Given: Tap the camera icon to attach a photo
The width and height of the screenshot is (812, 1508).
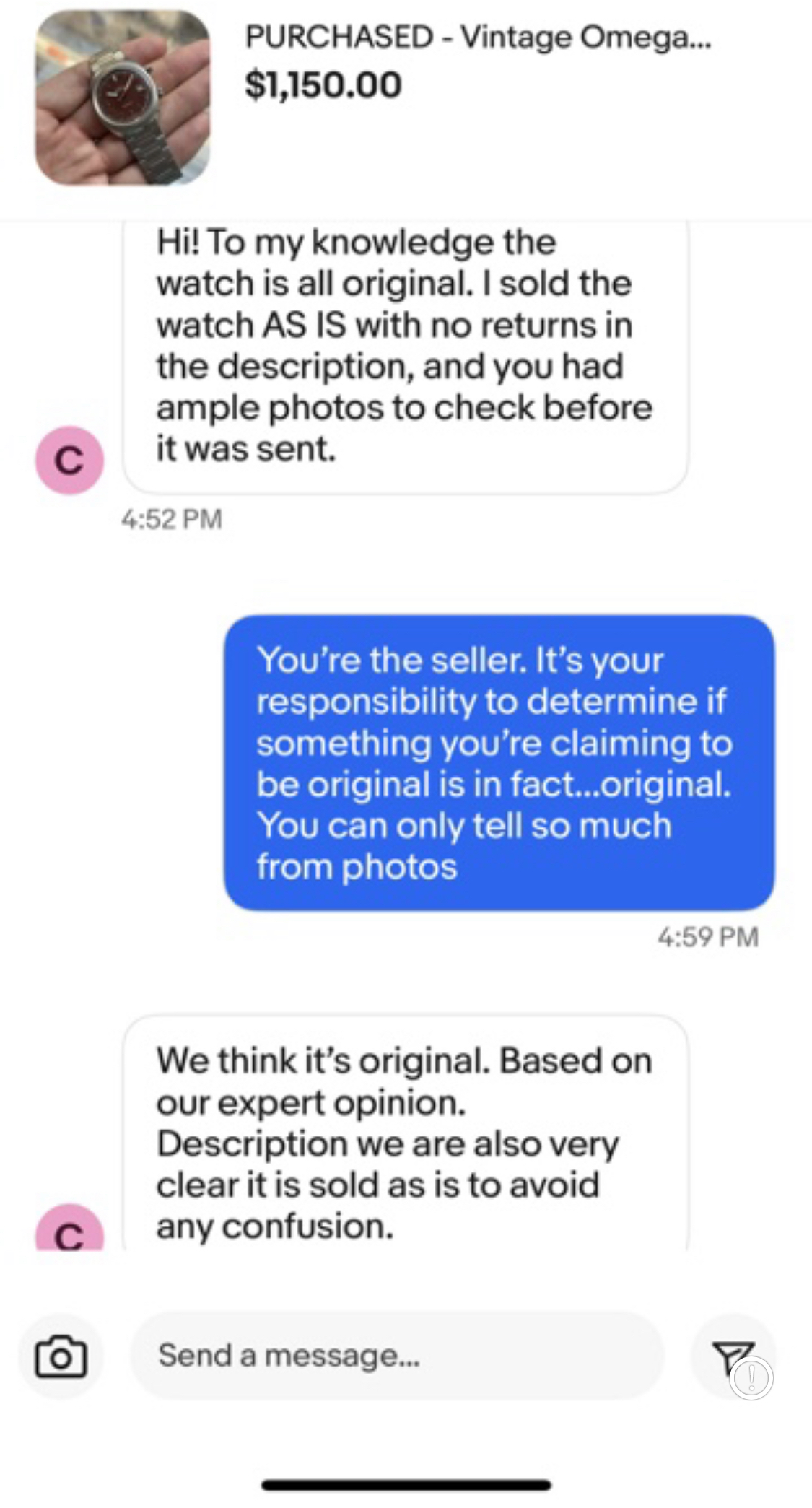Looking at the screenshot, I should pos(61,1357).
